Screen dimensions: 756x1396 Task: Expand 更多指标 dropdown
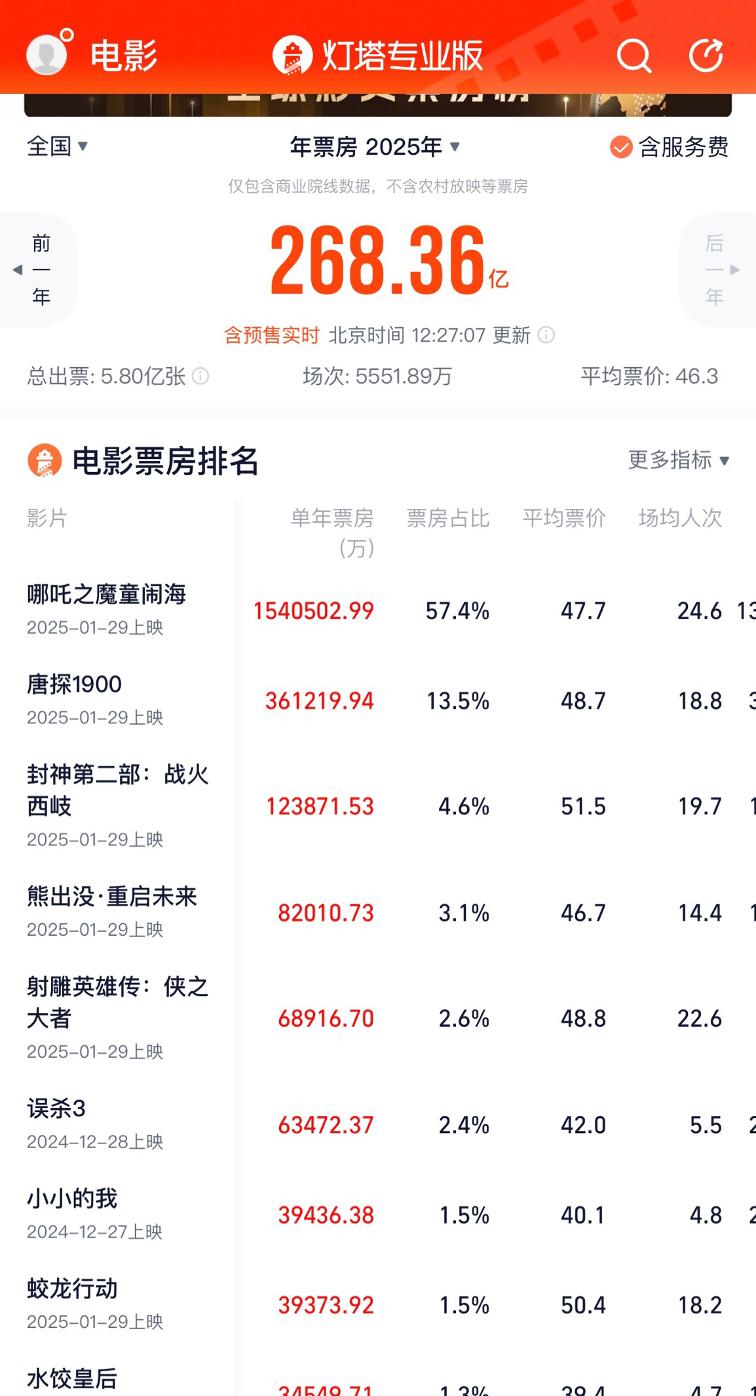point(679,460)
